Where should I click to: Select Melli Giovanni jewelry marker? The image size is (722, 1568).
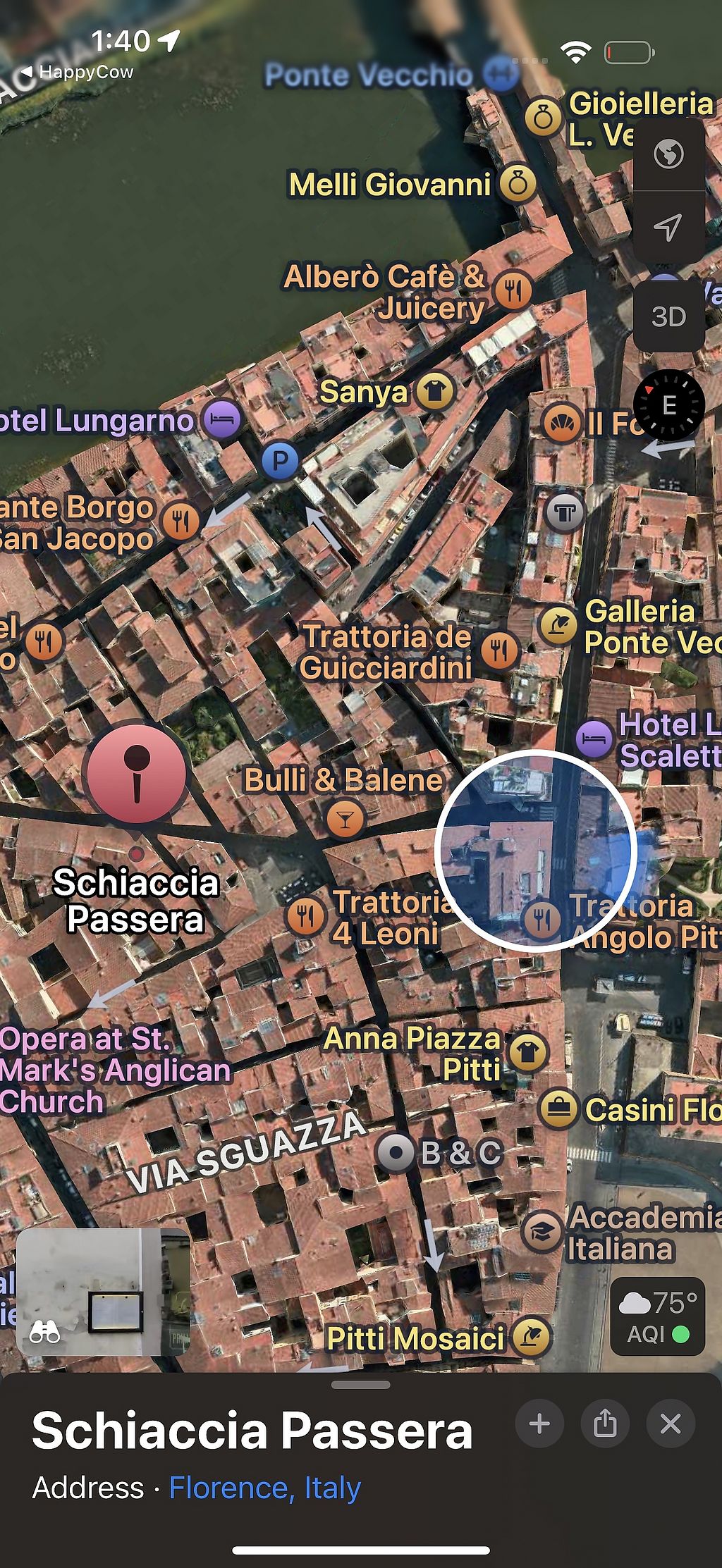518,184
